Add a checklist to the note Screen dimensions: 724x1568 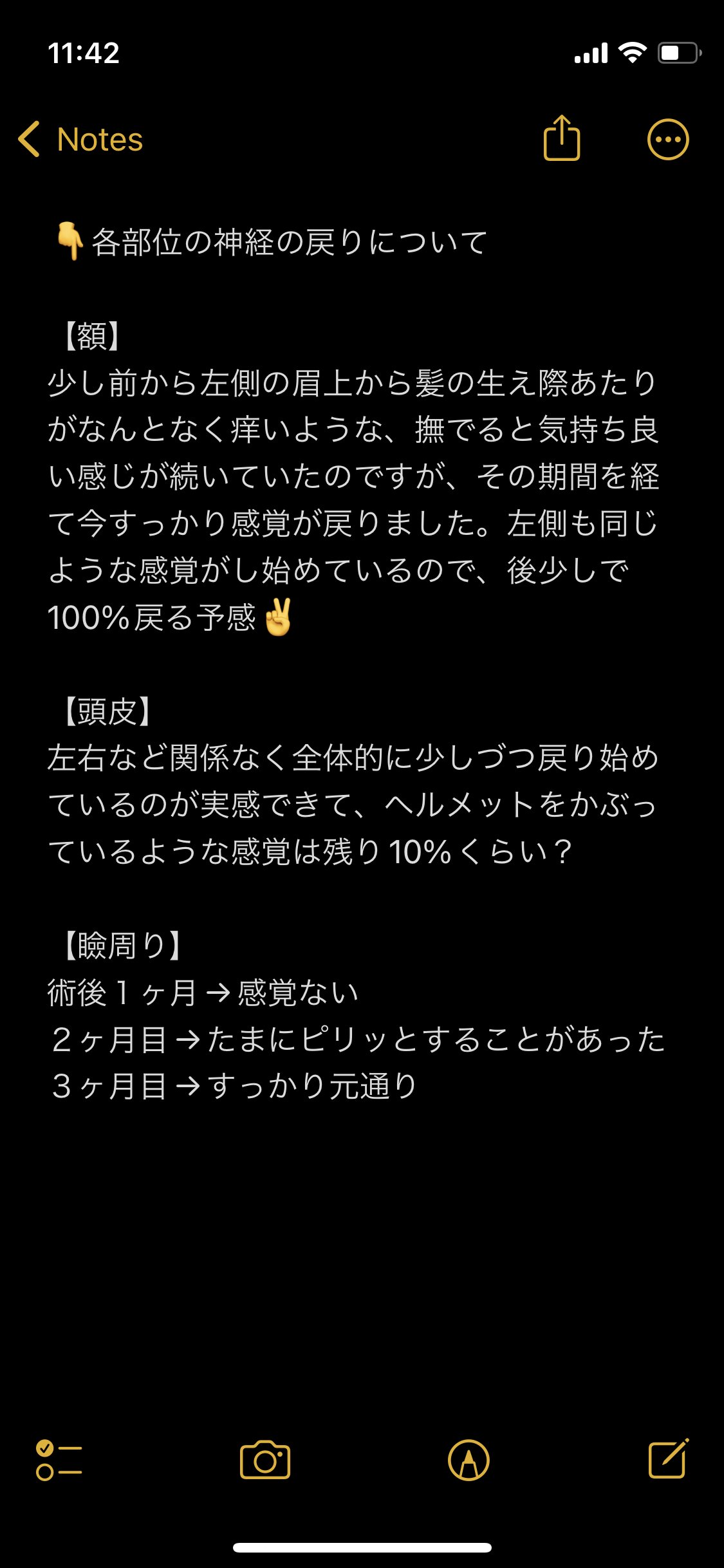[59, 1460]
